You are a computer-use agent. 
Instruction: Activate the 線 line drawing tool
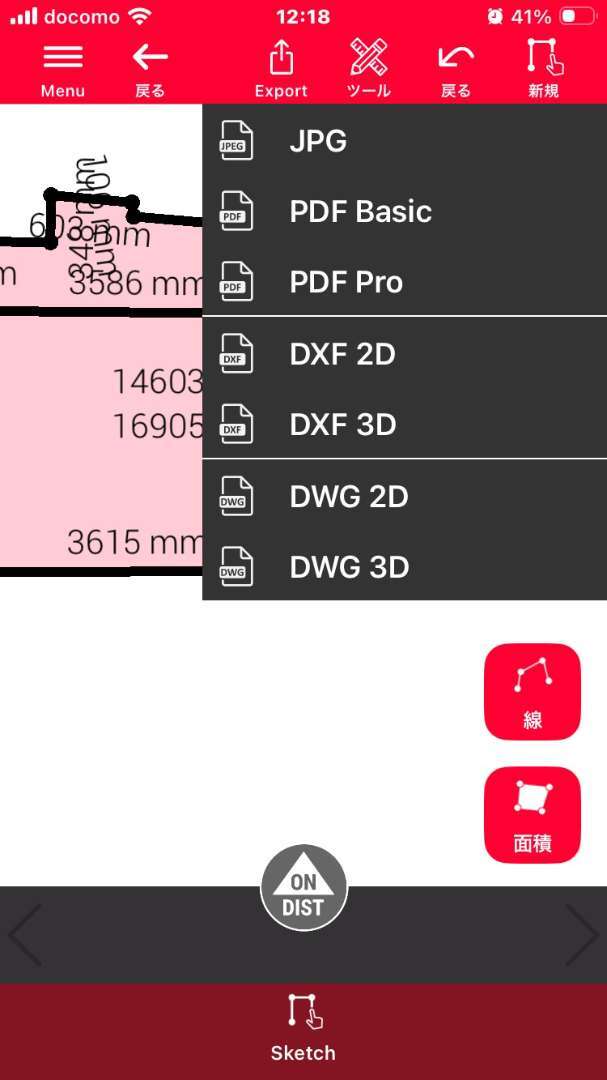tap(532, 691)
